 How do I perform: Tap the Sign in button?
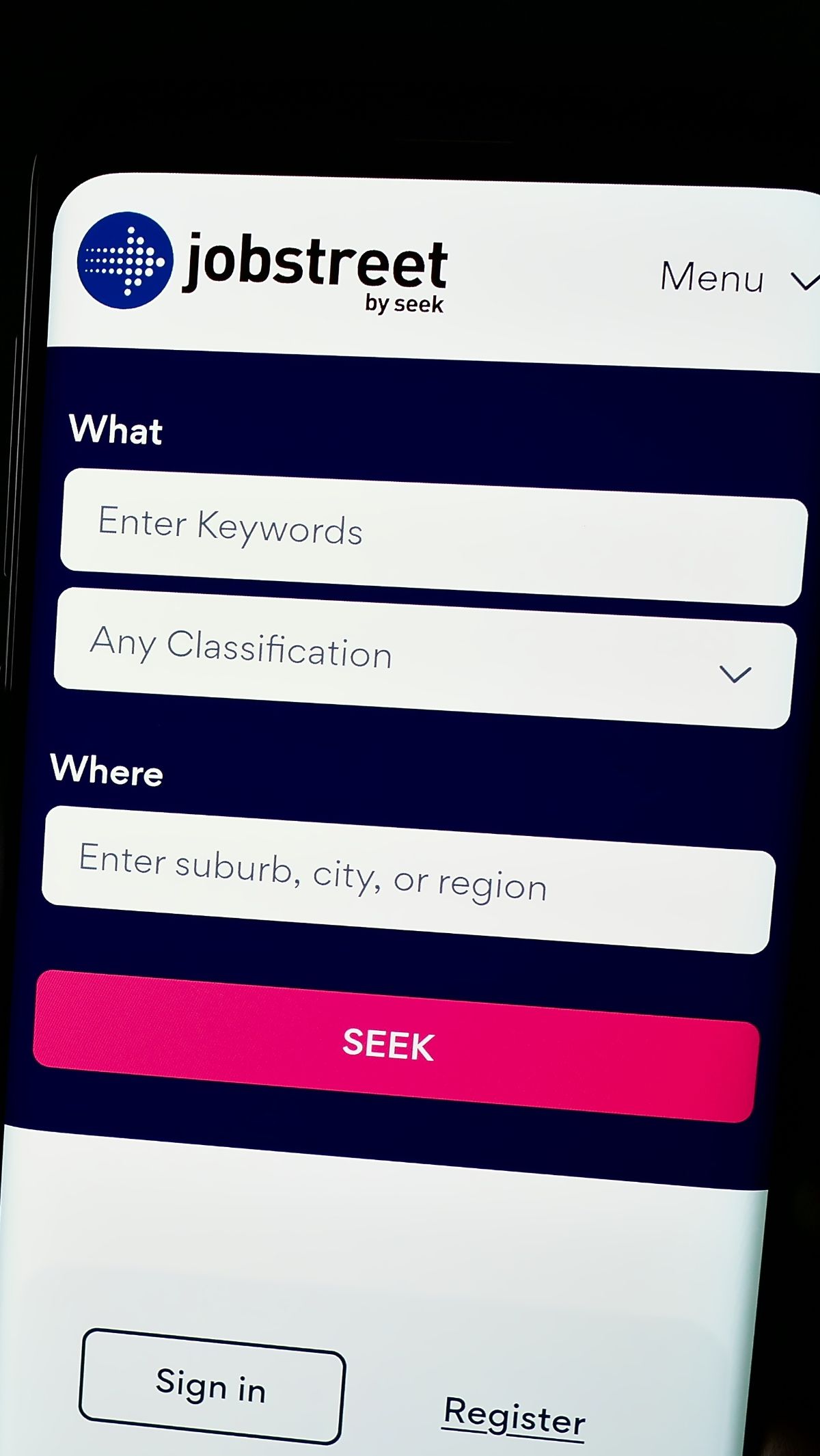[211, 1386]
